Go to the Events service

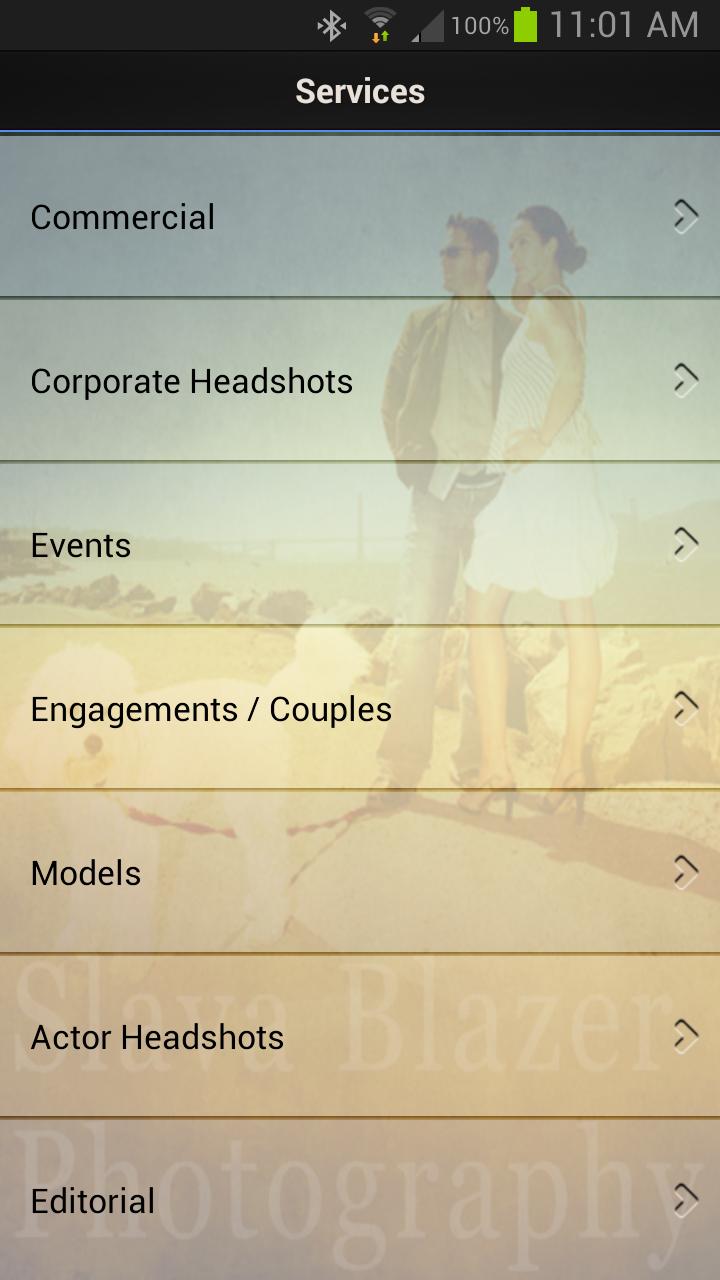point(360,544)
